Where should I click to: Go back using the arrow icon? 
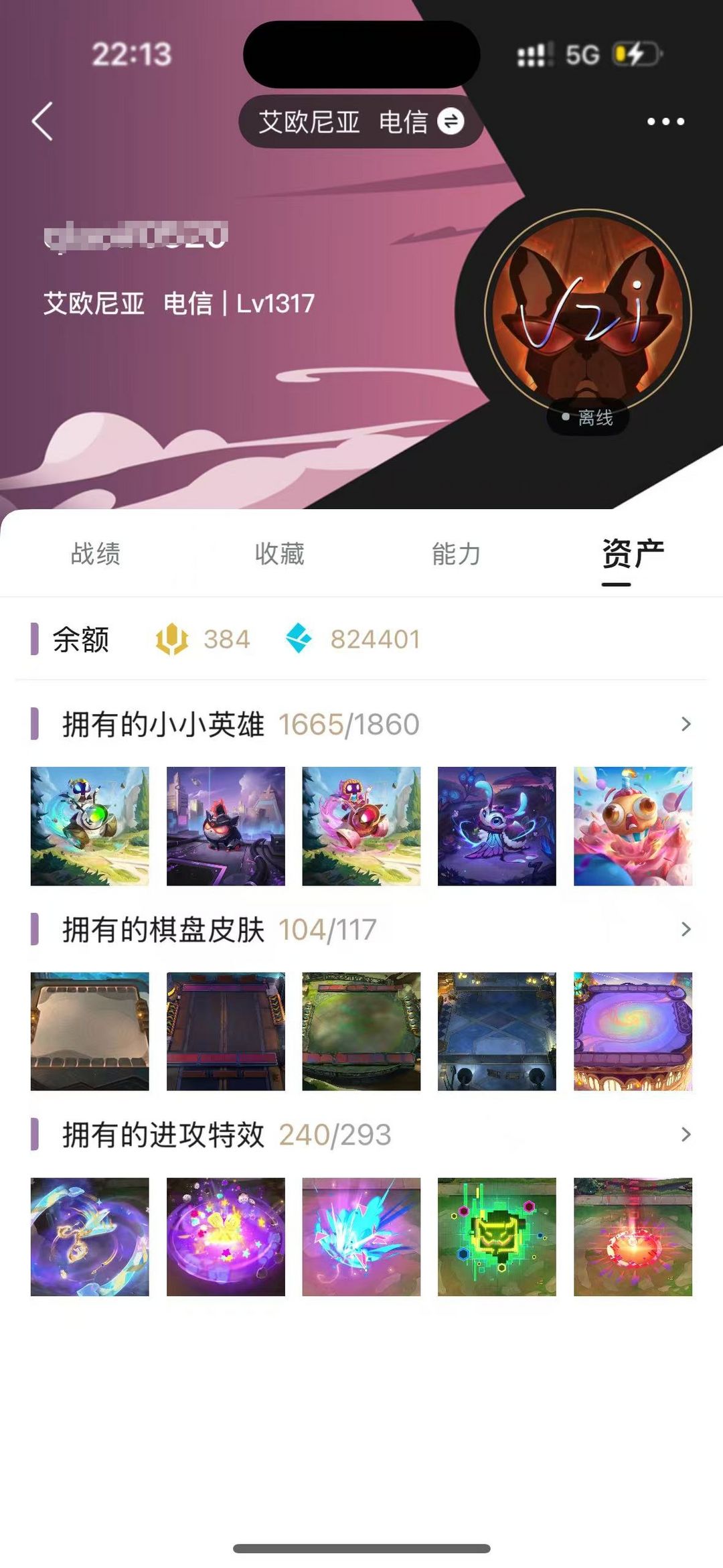tap(42, 121)
